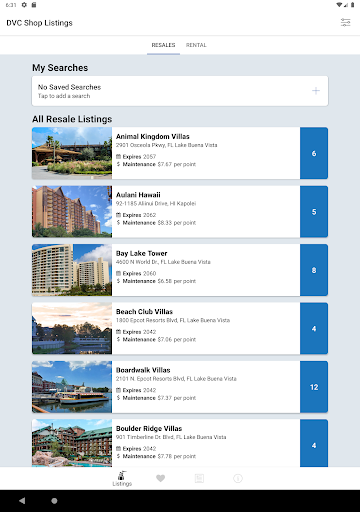The height and width of the screenshot is (512, 360).
Task: Tap the system home button
Action: pos(54,501)
